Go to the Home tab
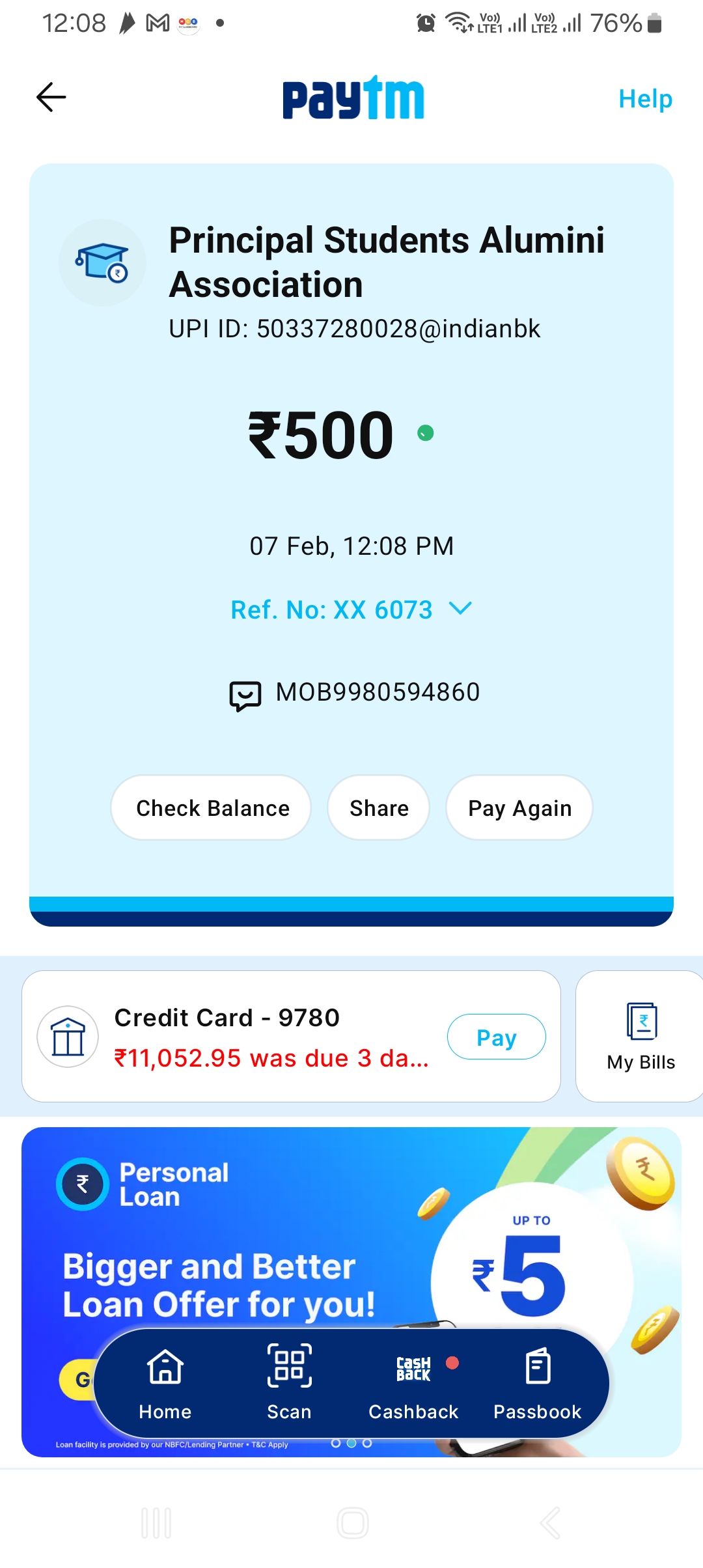 (165, 1384)
